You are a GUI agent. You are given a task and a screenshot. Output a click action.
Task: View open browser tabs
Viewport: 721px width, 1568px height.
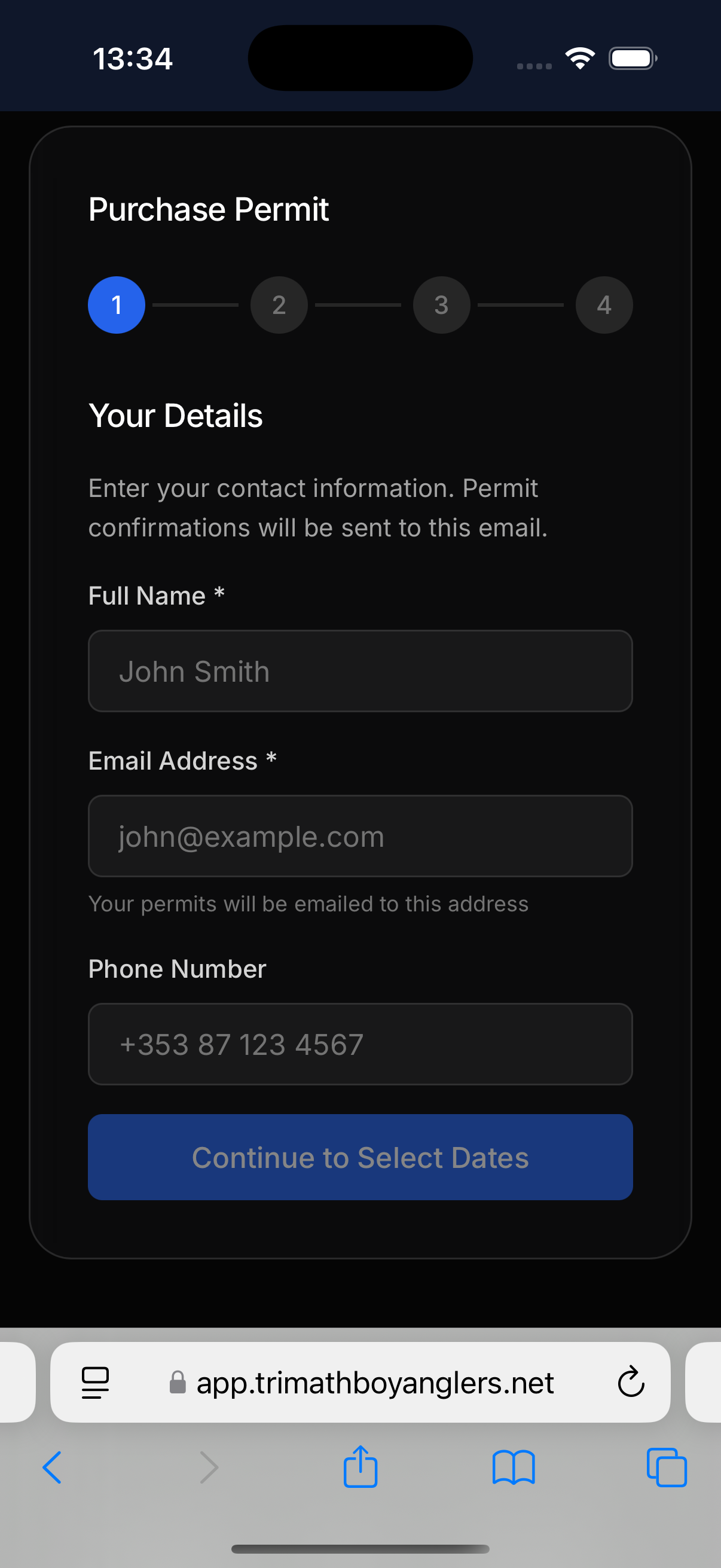tap(666, 1468)
